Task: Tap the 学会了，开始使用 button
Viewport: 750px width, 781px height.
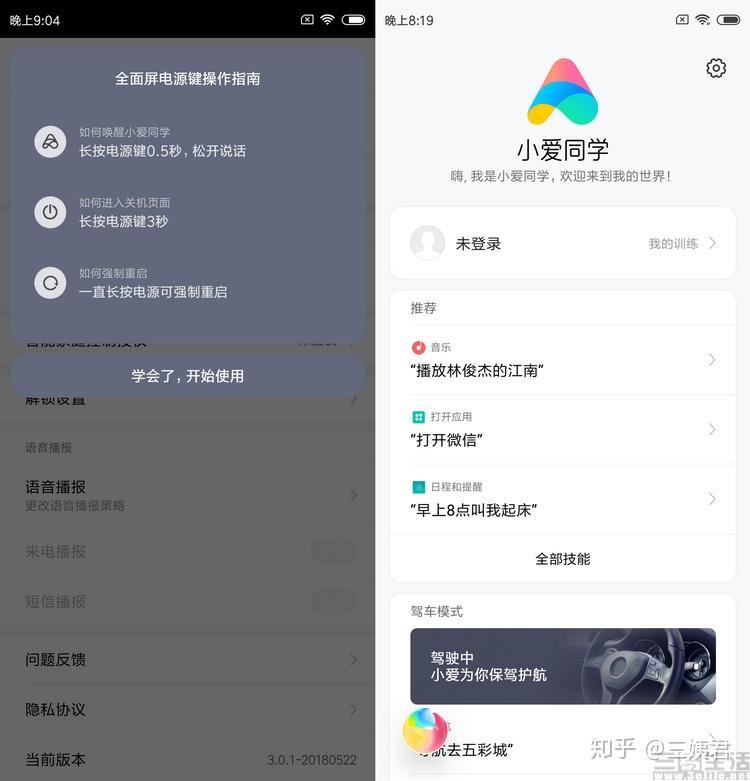Action: point(187,376)
